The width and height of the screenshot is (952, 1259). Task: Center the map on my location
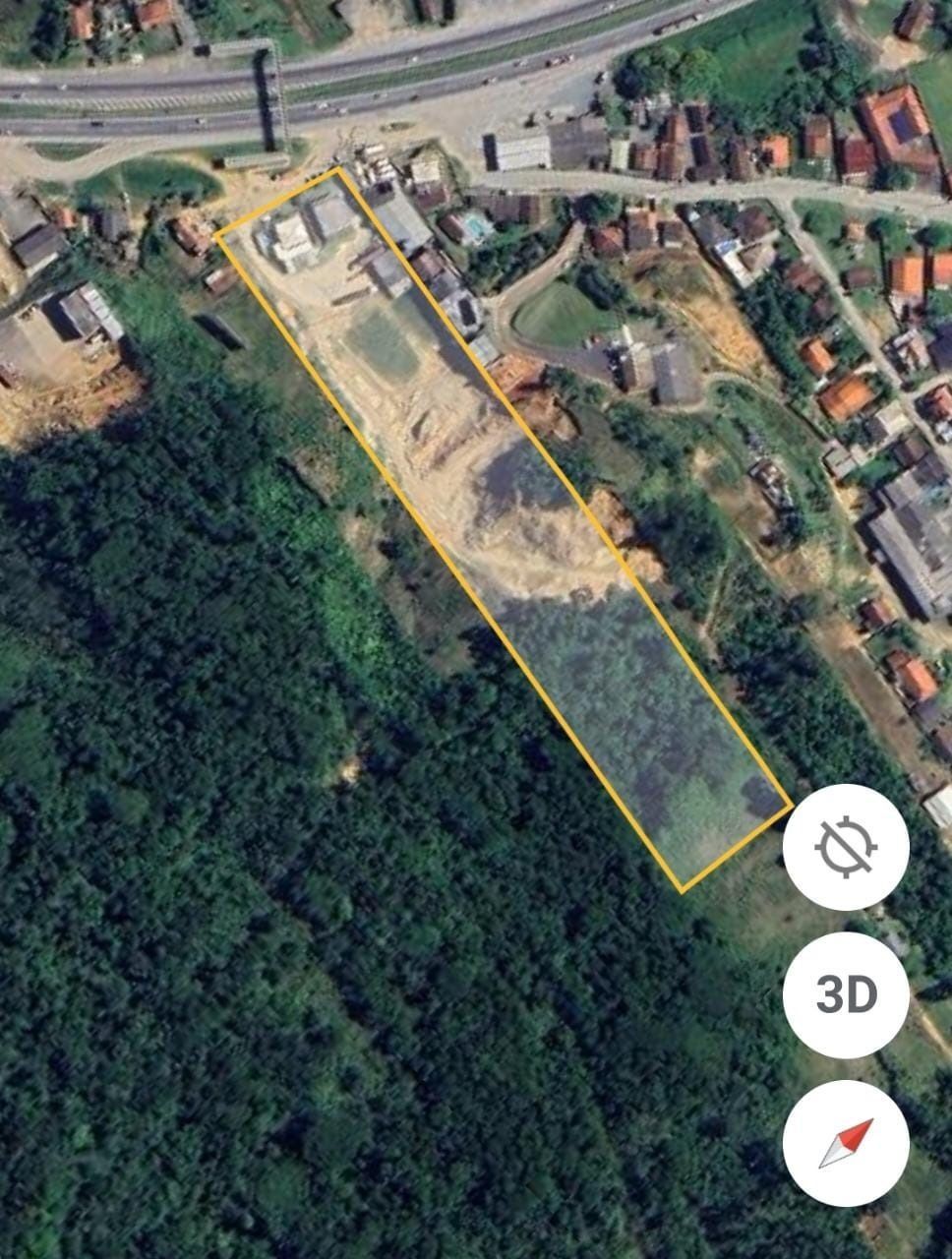pyautogui.click(x=846, y=846)
